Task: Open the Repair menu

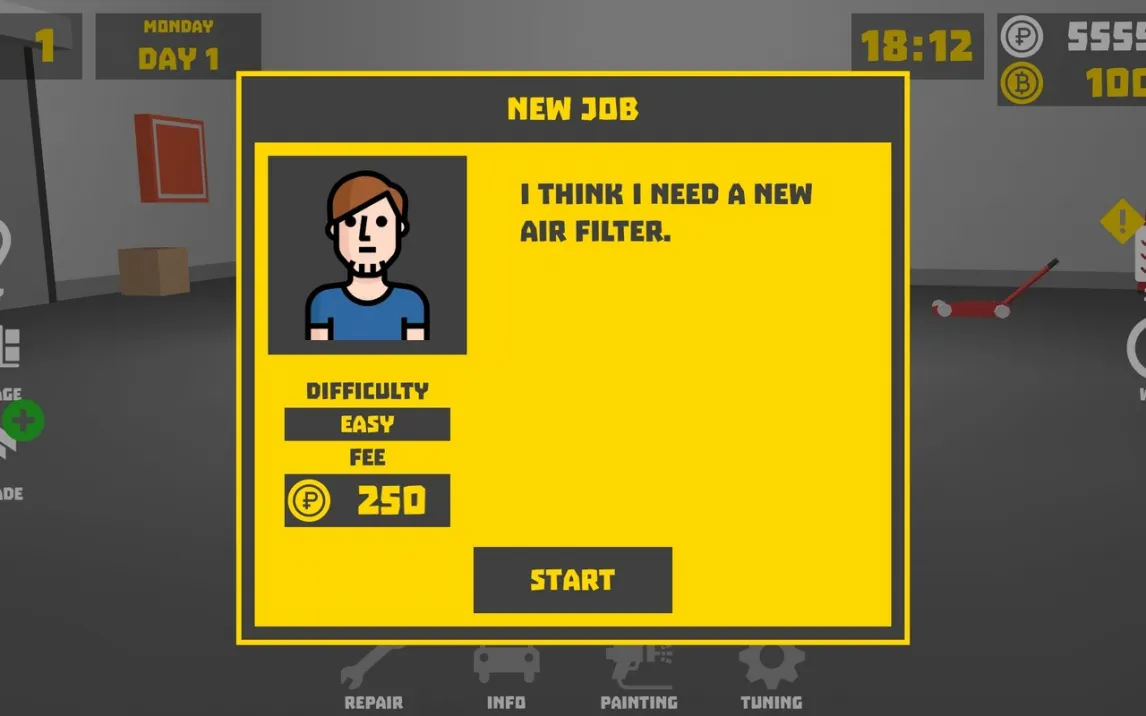Action: (373, 678)
